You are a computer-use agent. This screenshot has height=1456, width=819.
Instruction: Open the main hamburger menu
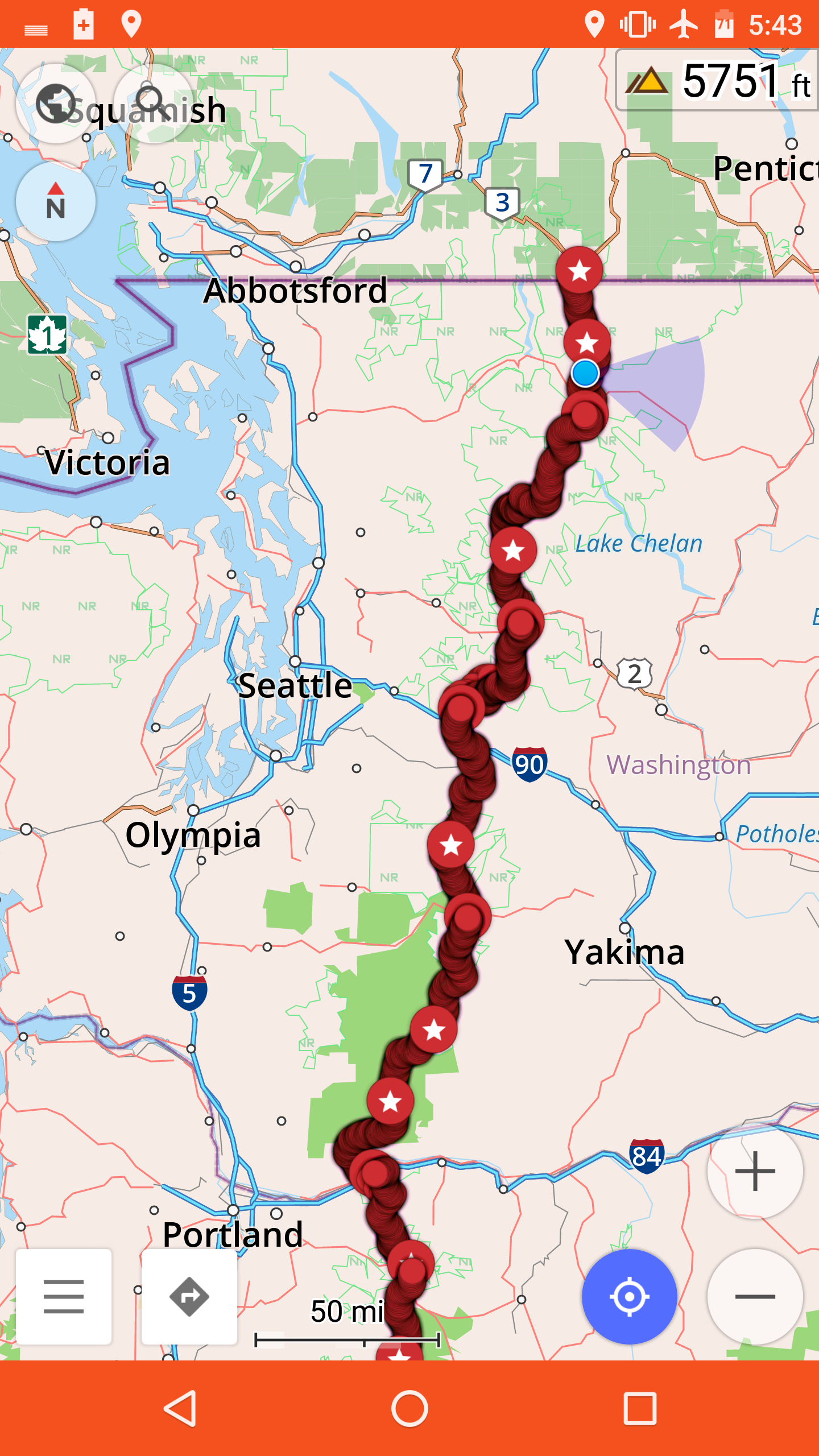(x=64, y=1297)
